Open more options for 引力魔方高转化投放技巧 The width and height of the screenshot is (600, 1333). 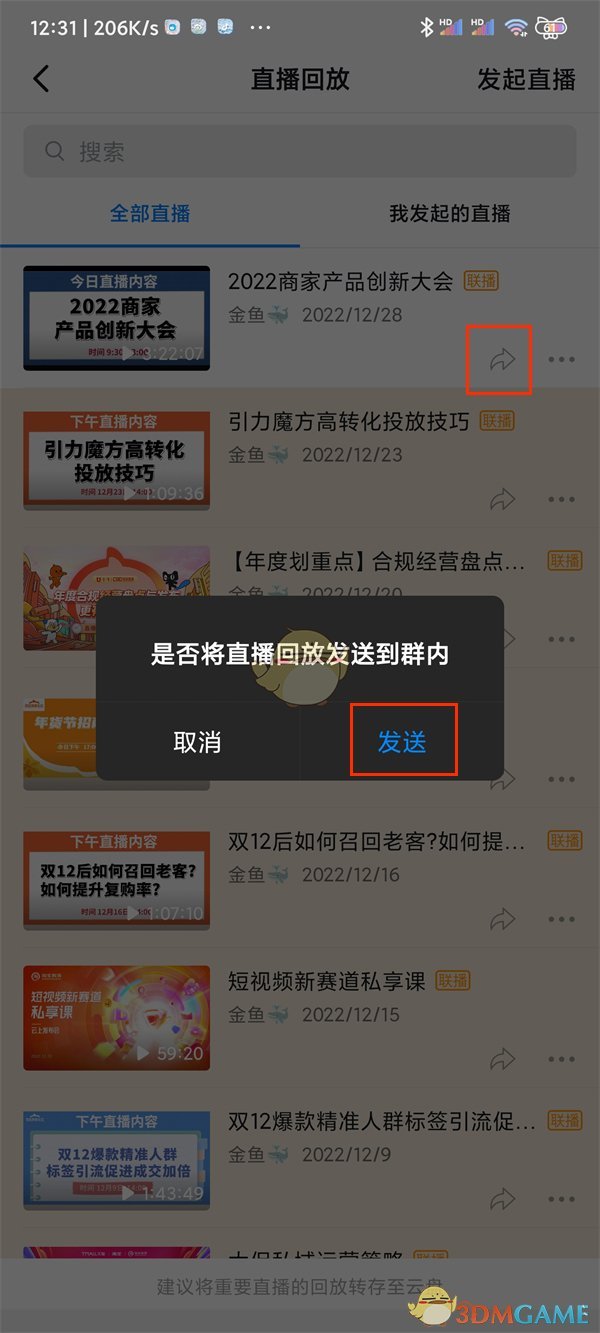pos(562,499)
